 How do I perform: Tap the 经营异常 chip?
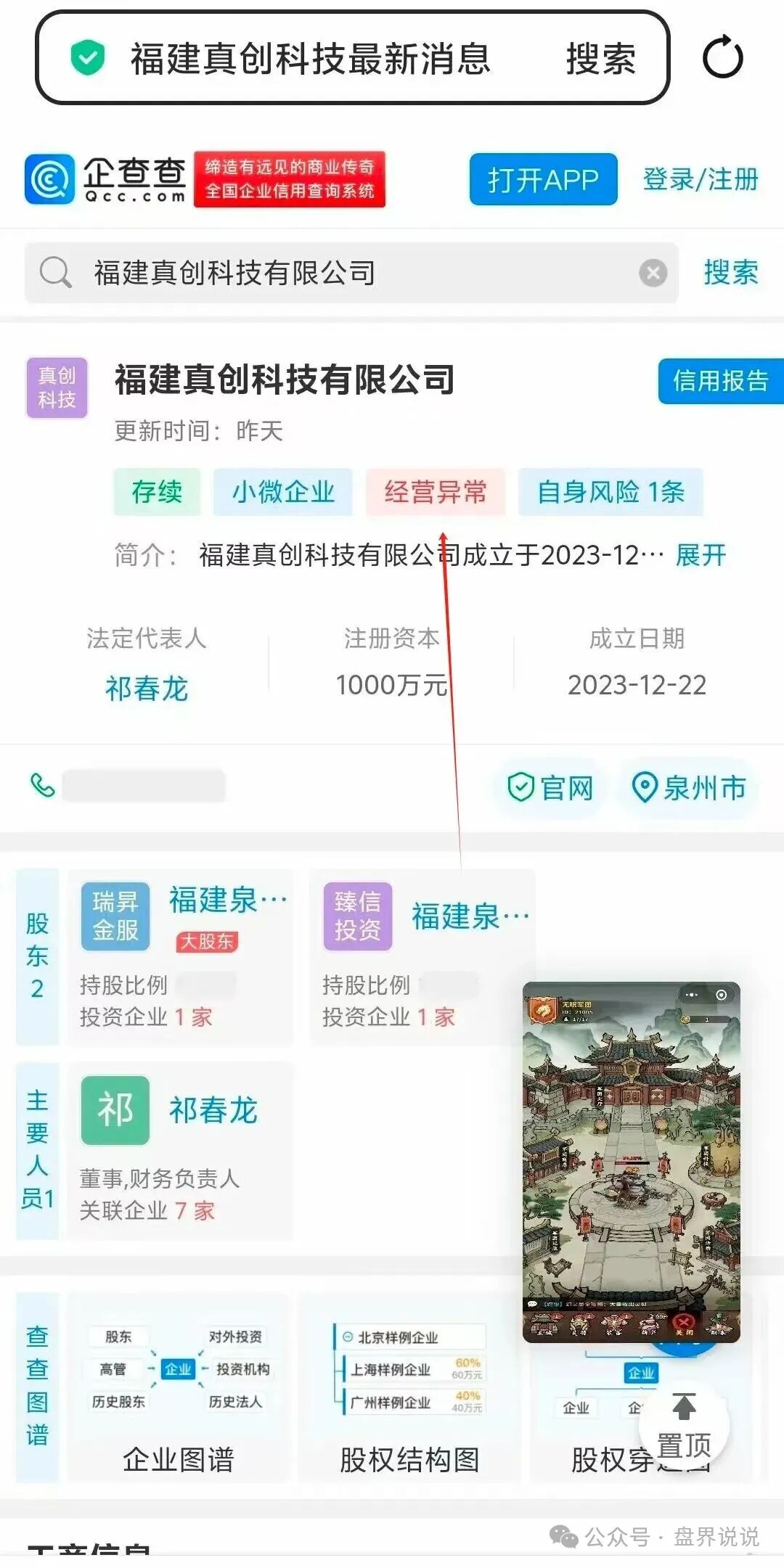click(x=435, y=492)
